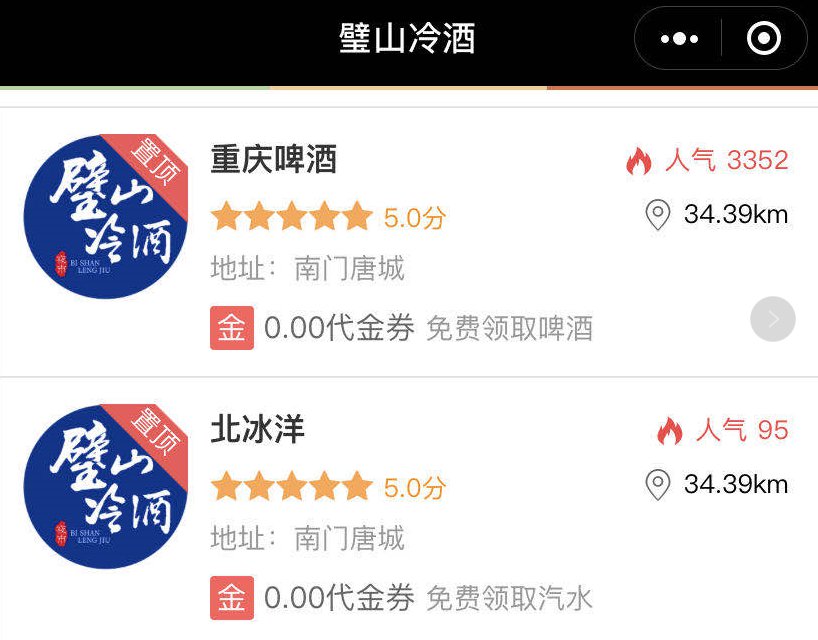Tap the arrow button on 重庆啤酒
Viewport: 818px width, 640px height.
tap(772, 320)
